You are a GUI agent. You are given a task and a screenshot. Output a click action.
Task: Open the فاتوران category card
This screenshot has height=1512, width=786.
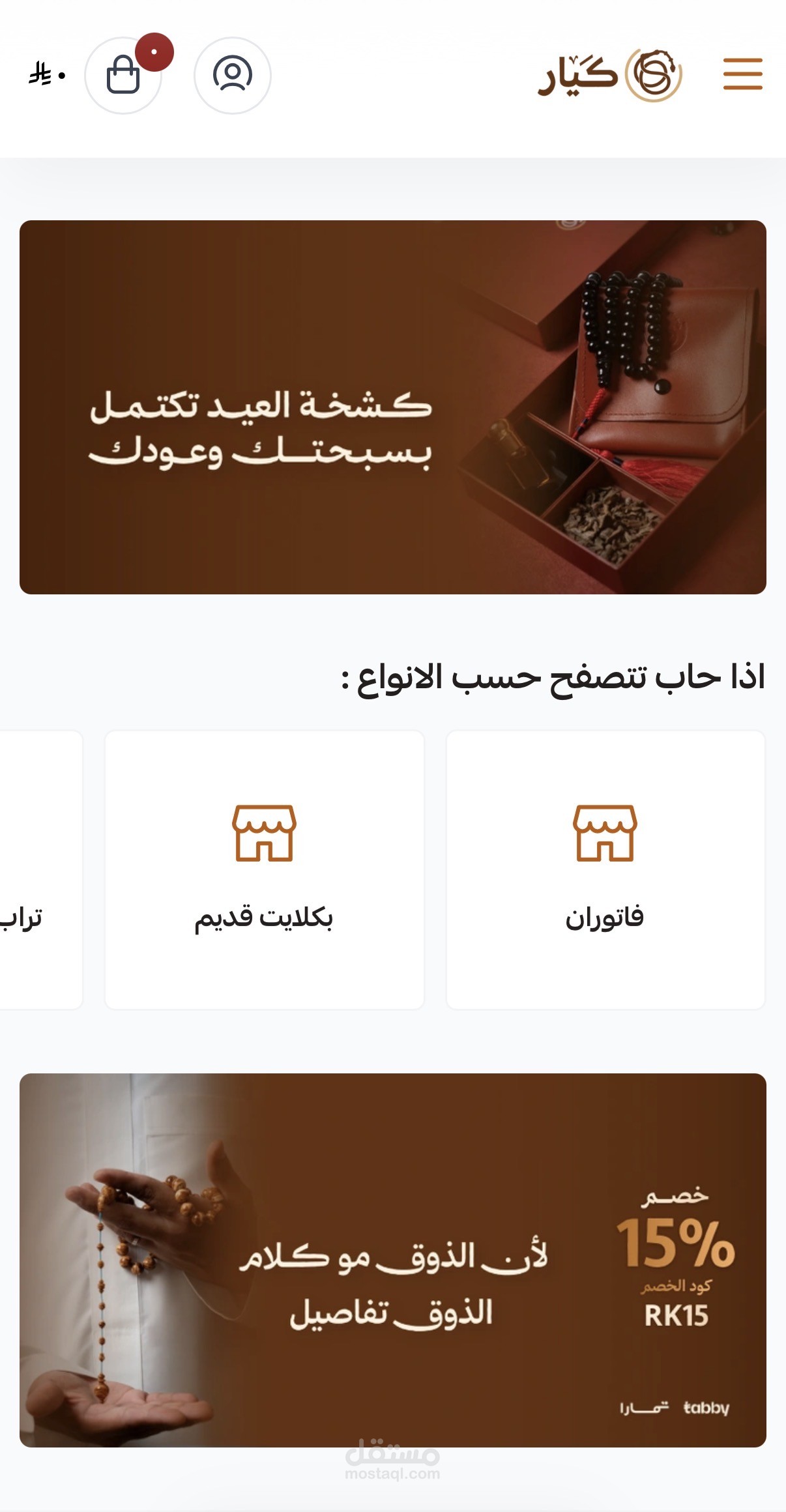pos(605,870)
